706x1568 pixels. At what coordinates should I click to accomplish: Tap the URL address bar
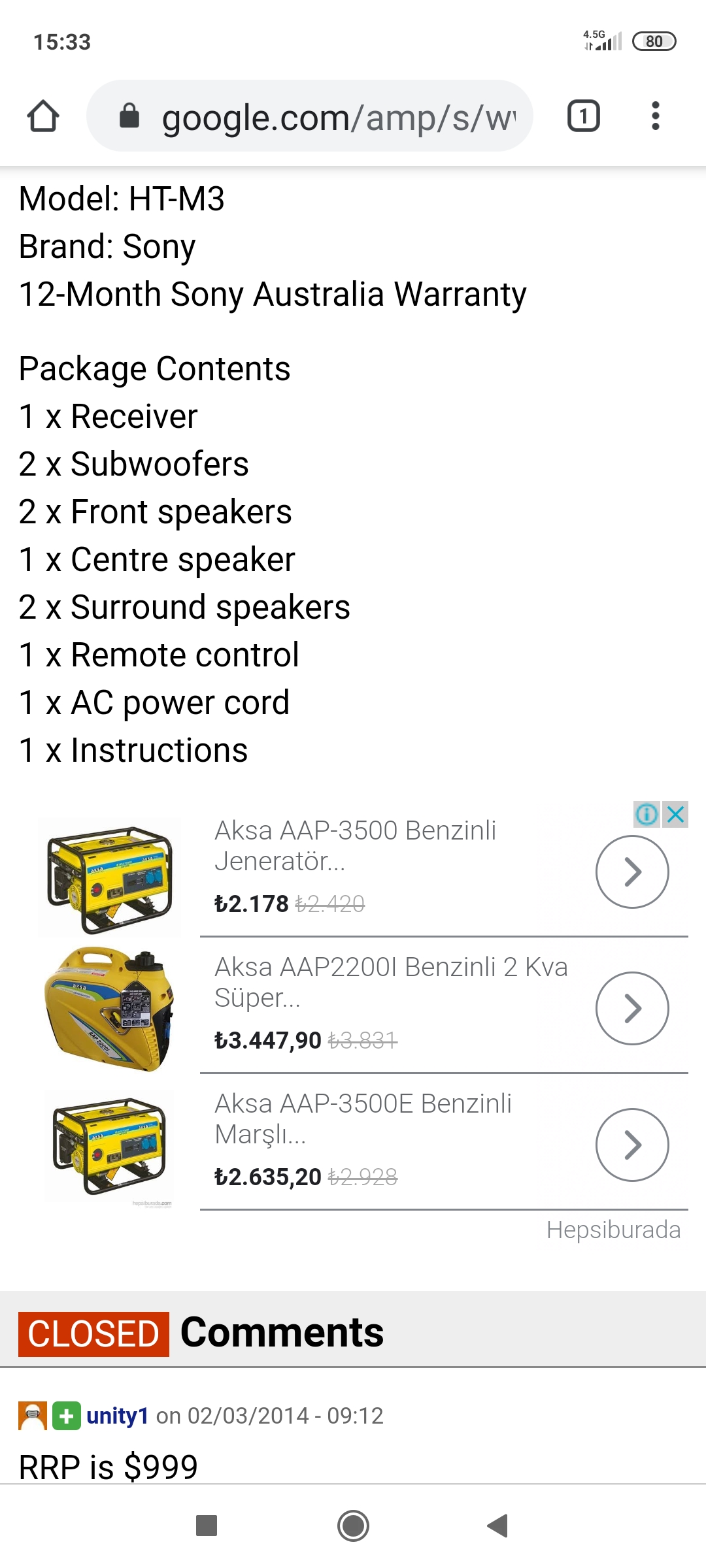310,116
